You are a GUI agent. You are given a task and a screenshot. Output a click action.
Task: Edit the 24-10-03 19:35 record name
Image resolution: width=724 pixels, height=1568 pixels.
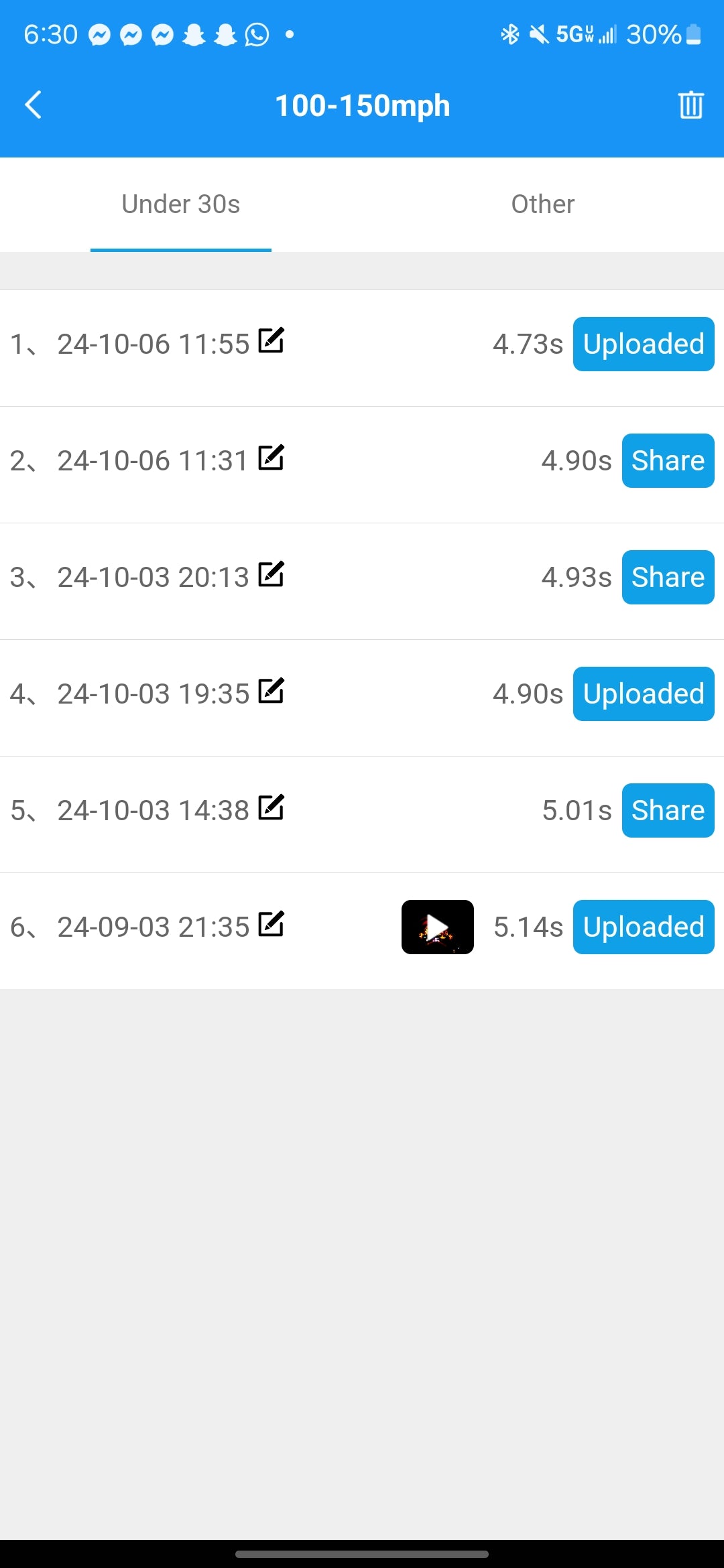click(271, 691)
